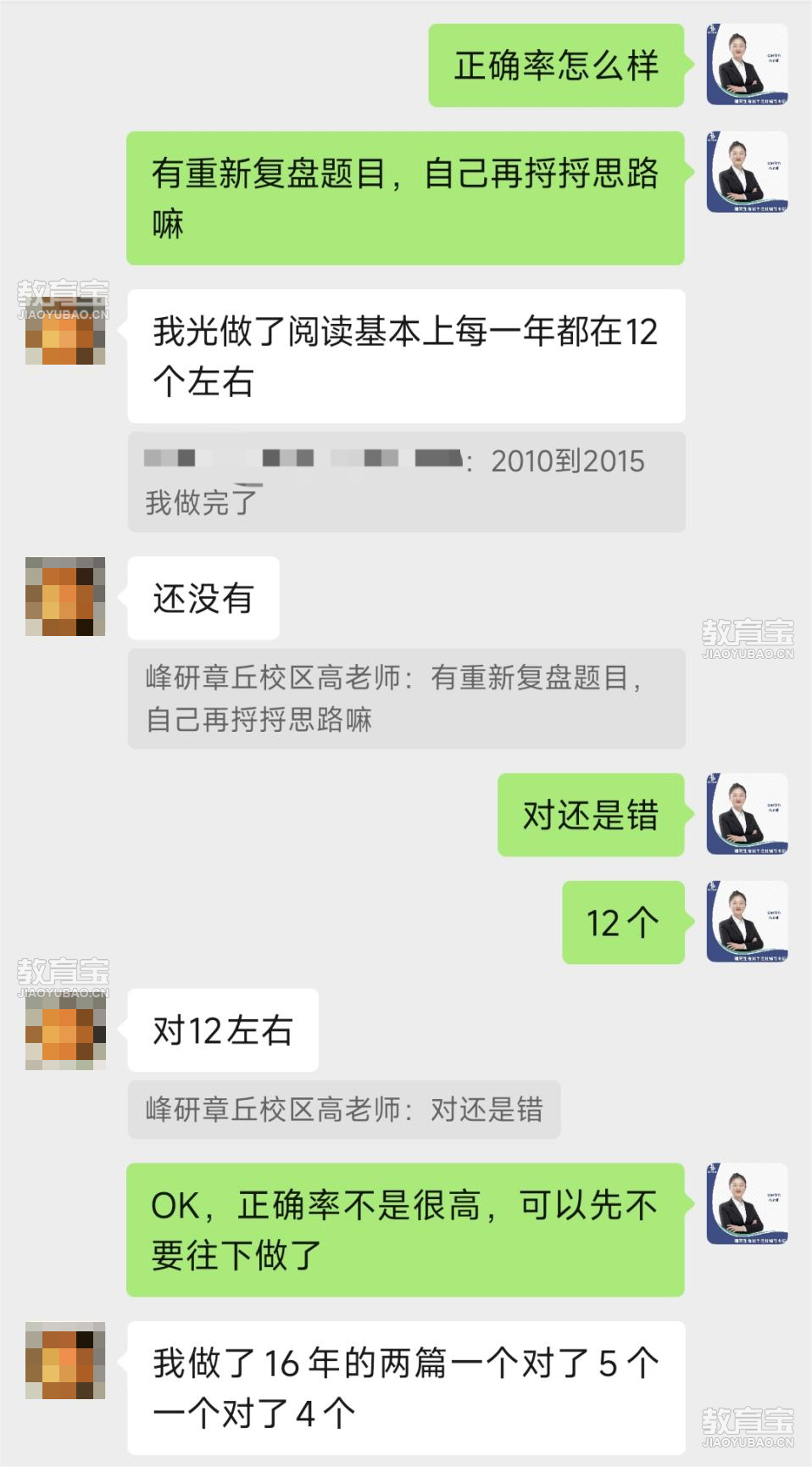Tap the quoted reply '2010到2015我做完了'

pos(406,482)
